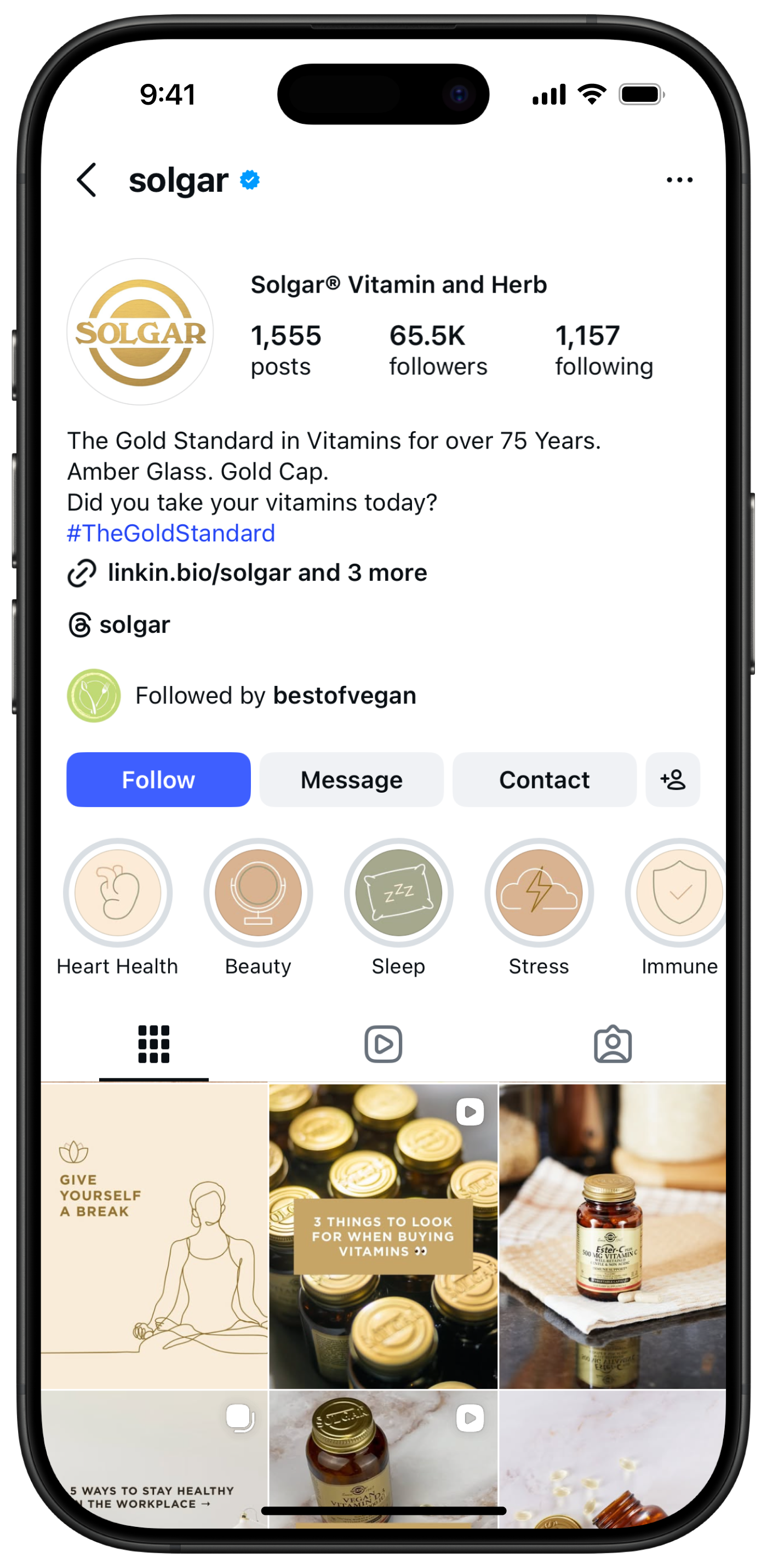
Task: View the 1,157 following list
Action: (603, 351)
